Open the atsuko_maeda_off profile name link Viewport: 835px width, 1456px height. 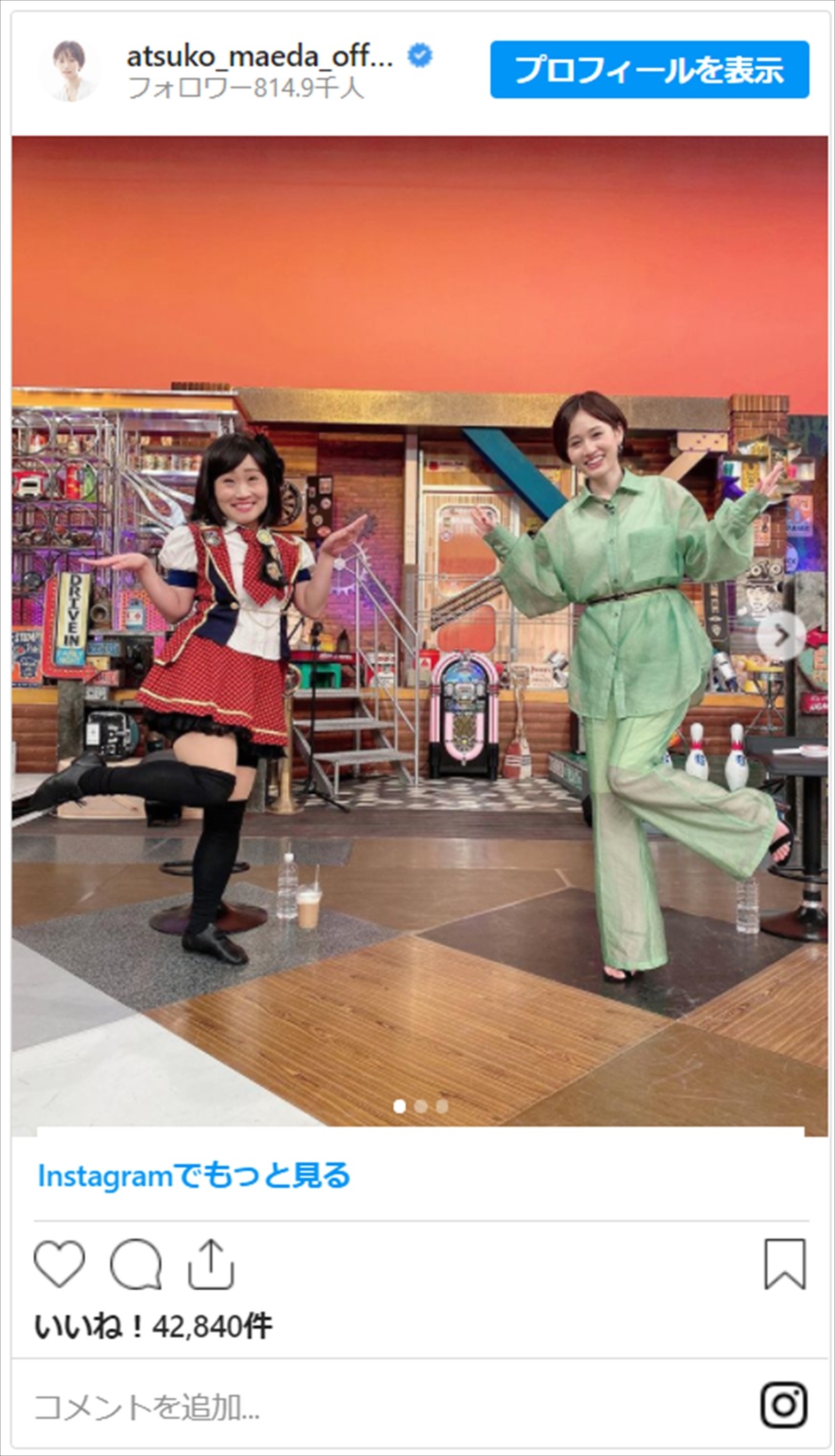click(260, 57)
